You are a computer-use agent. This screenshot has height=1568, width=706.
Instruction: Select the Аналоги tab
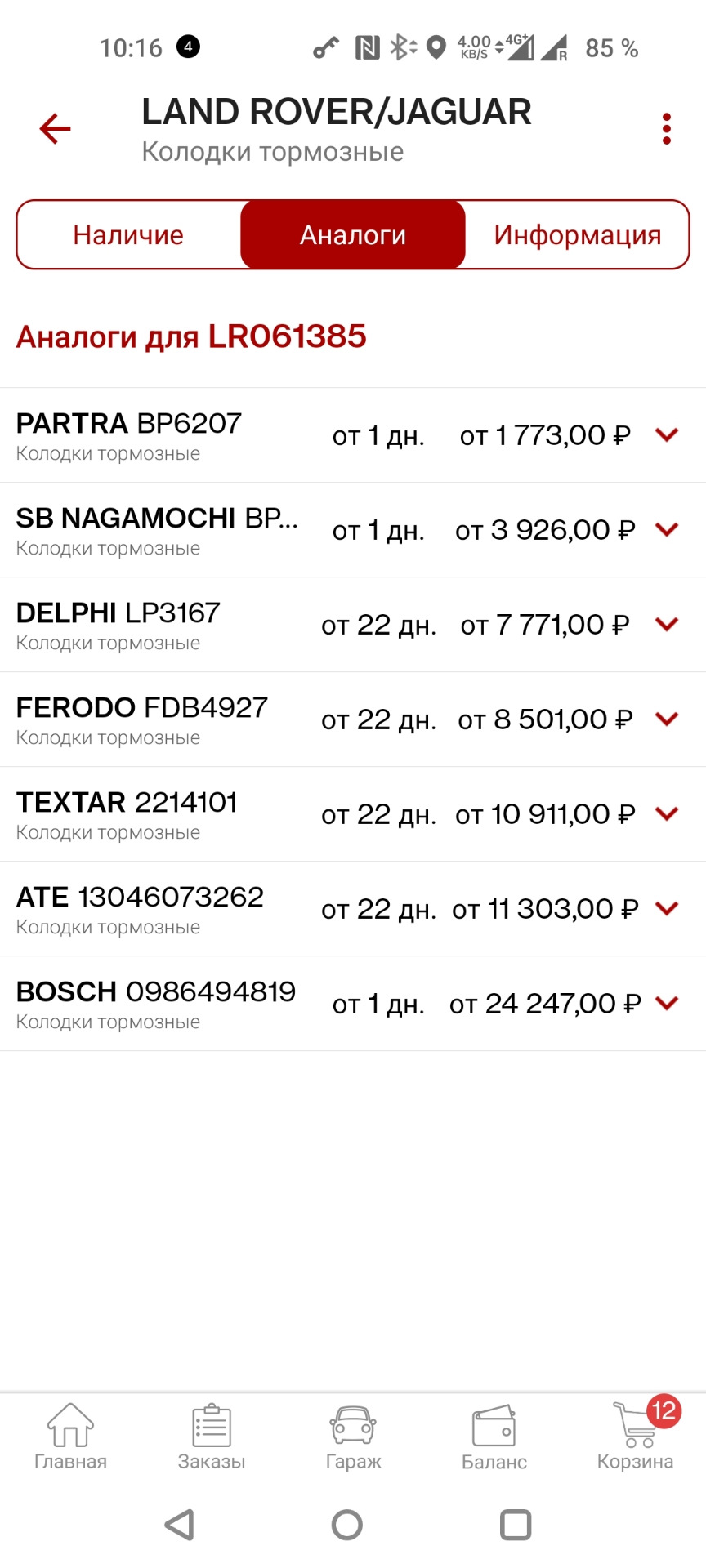353,235
